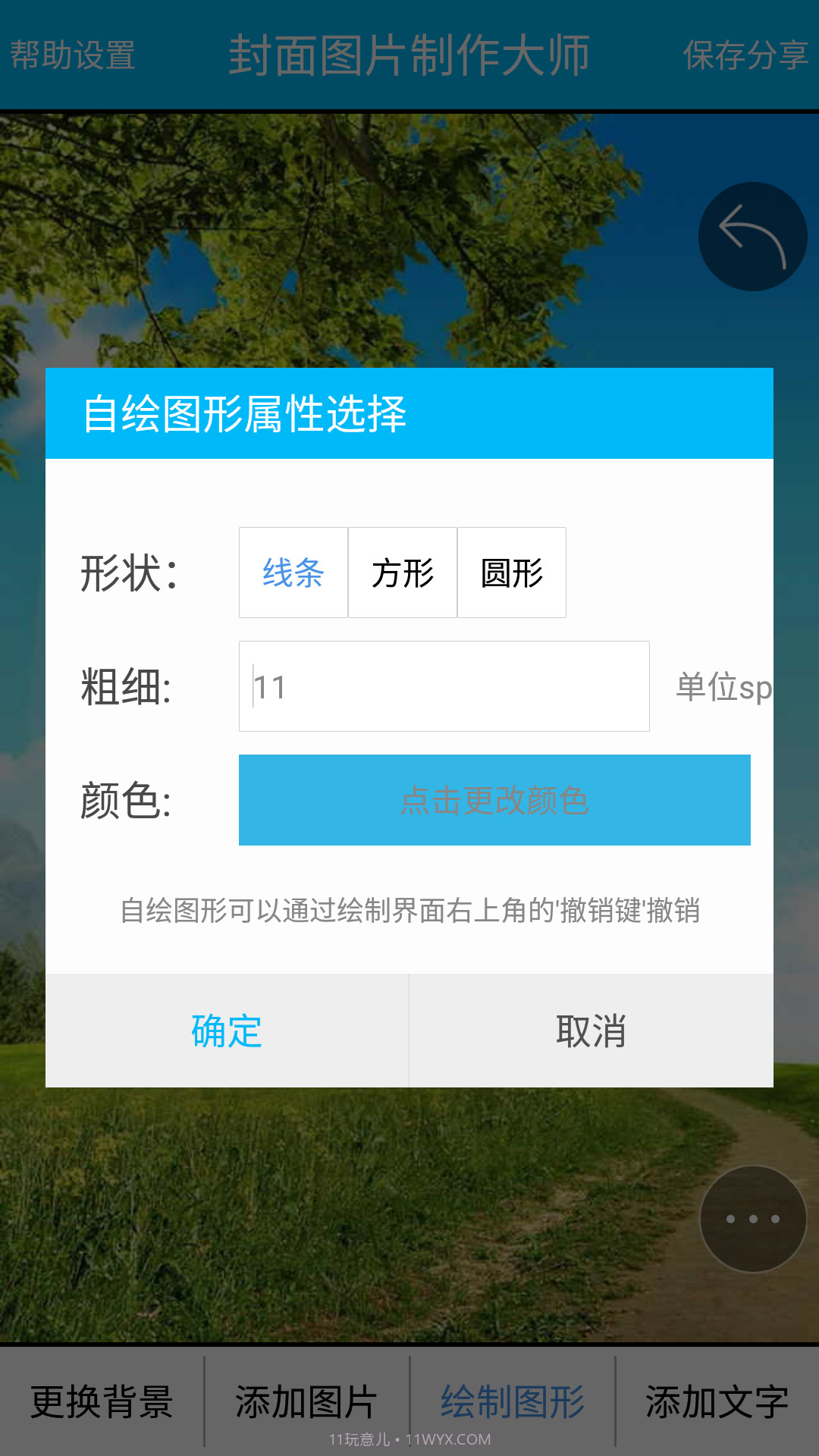Click the undo arrow icon

click(x=752, y=236)
